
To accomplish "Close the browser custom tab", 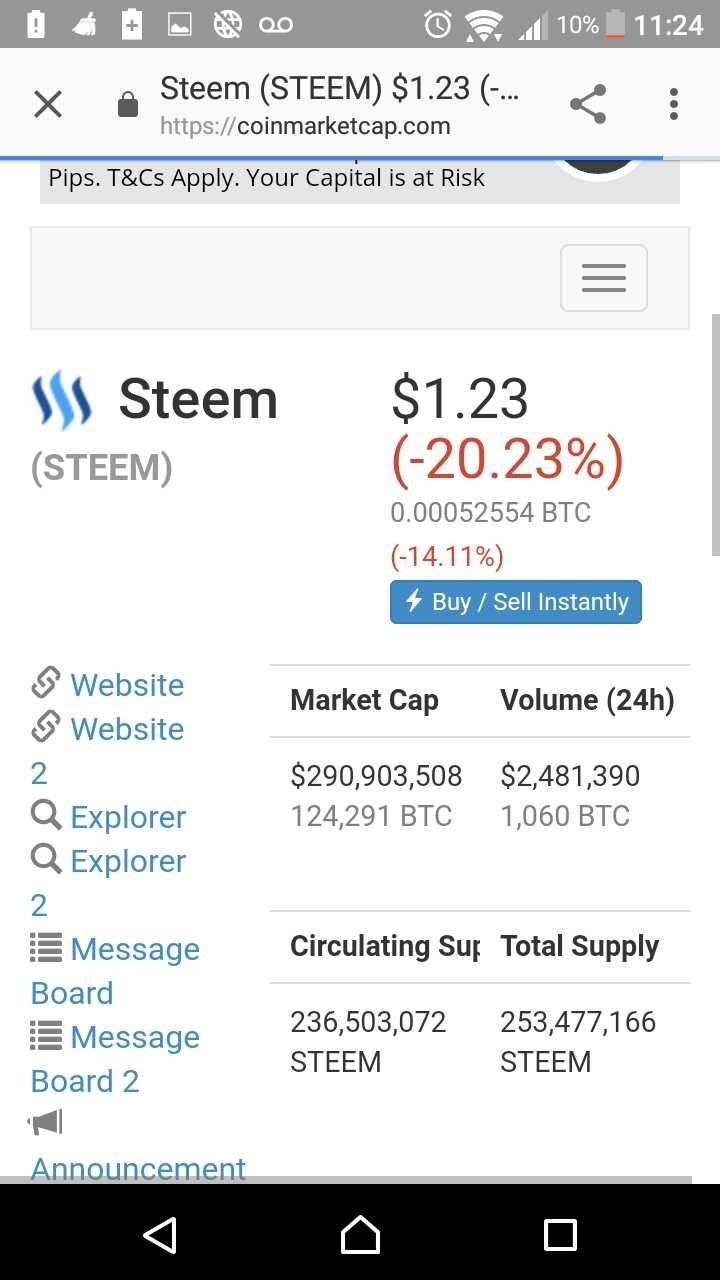I will 48,104.
